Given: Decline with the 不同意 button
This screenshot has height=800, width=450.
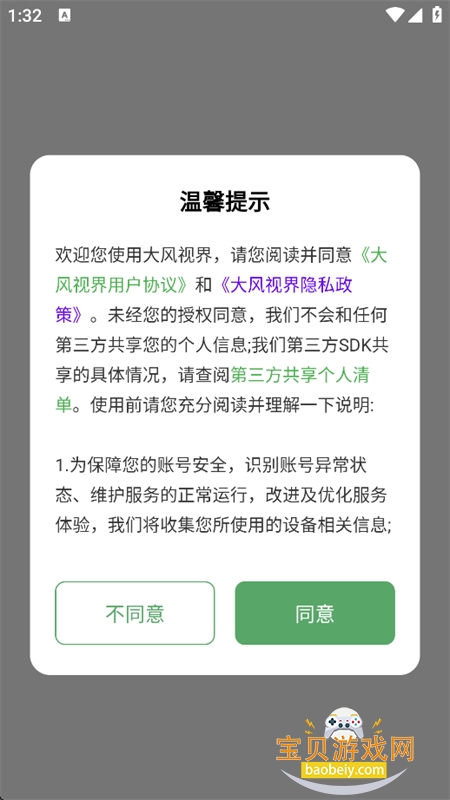Looking at the screenshot, I should [135, 613].
